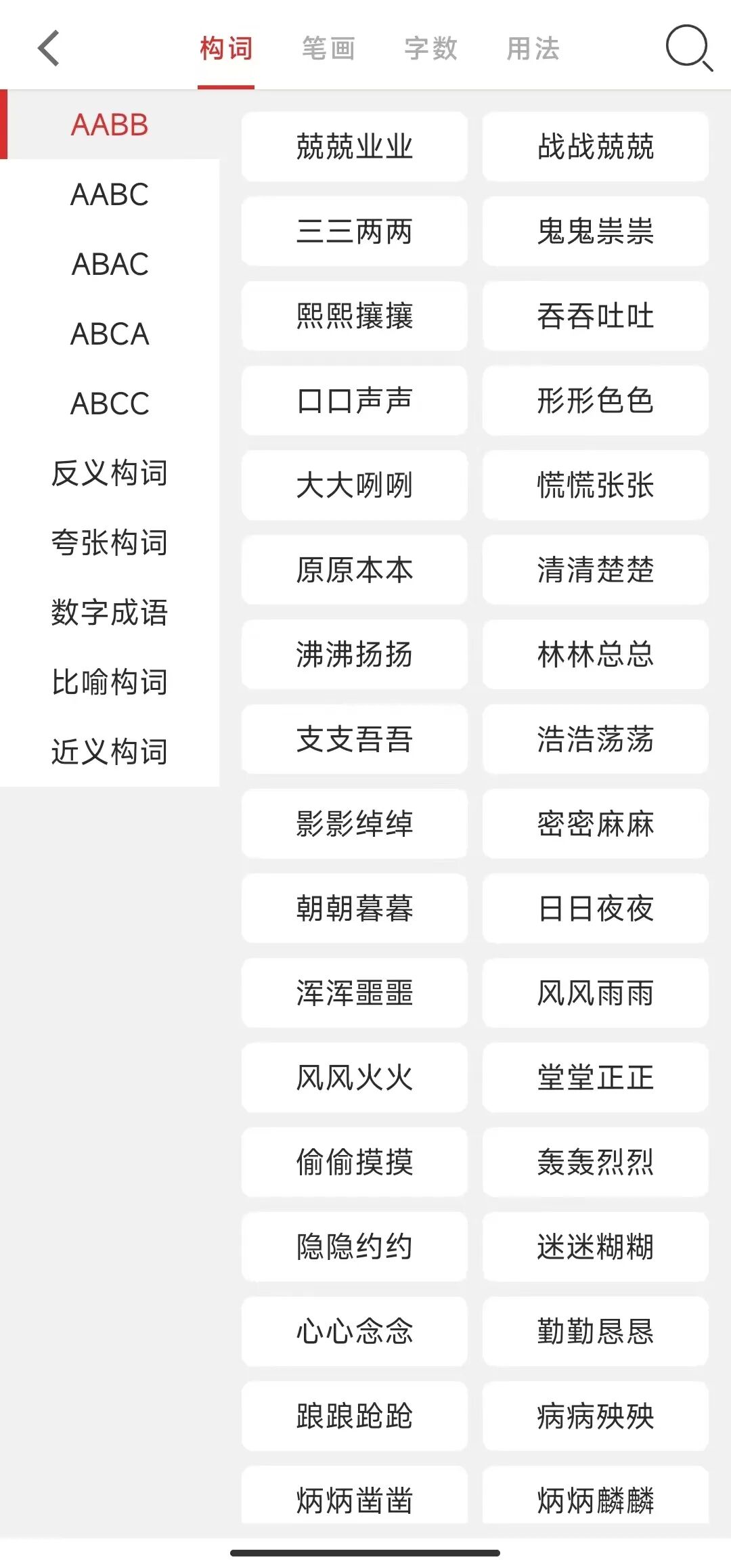Switch to the 笔画 tab
The height and width of the screenshot is (1568, 731).
pos(330,49)
